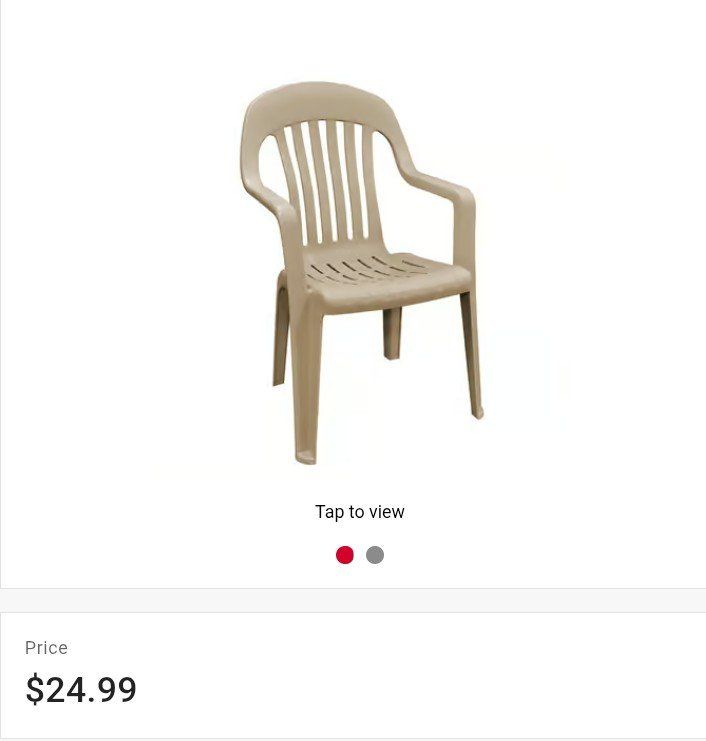
Task: Select the gray page indicator dot
Action: (375, 555)
